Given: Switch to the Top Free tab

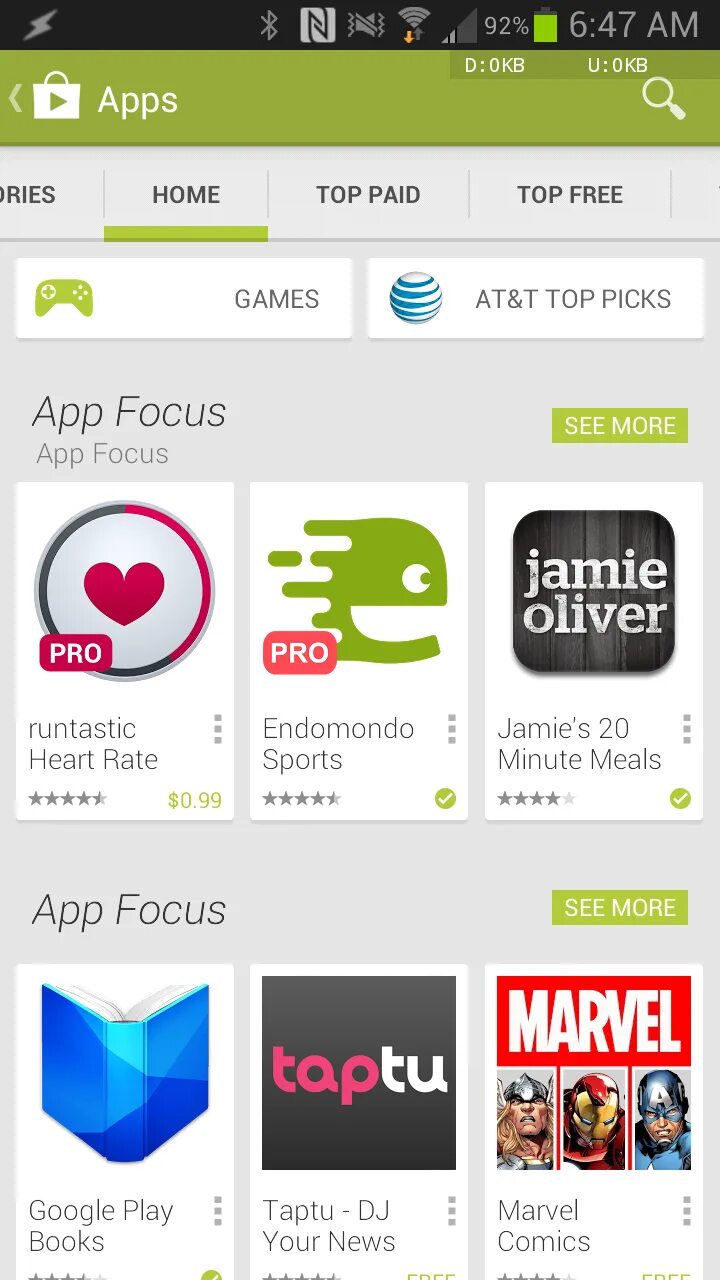Looking at the screenshot, I should coord(570,195).
